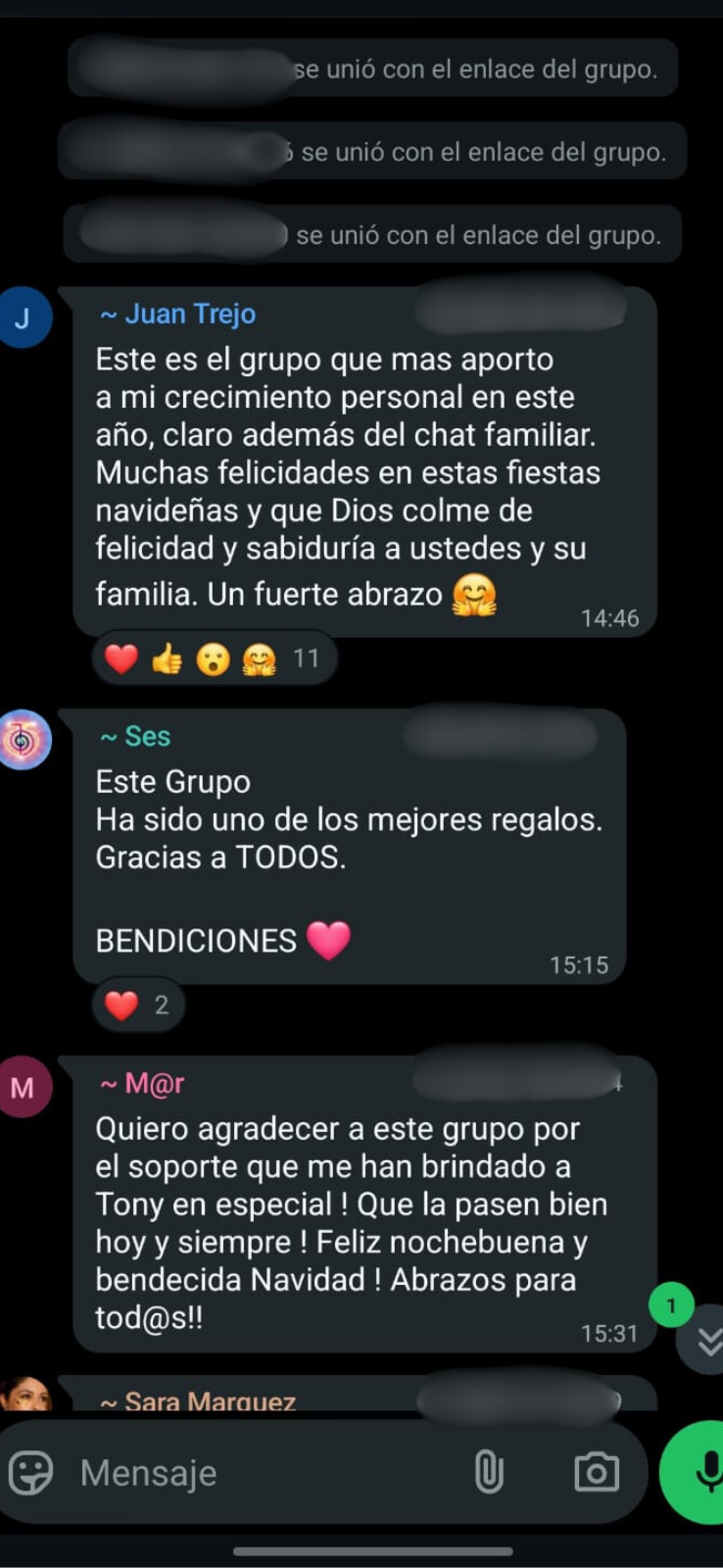This screenshot has width=723, height=1568.
Task: Tap the Mensaje text field
Action: coord(265,1472)
